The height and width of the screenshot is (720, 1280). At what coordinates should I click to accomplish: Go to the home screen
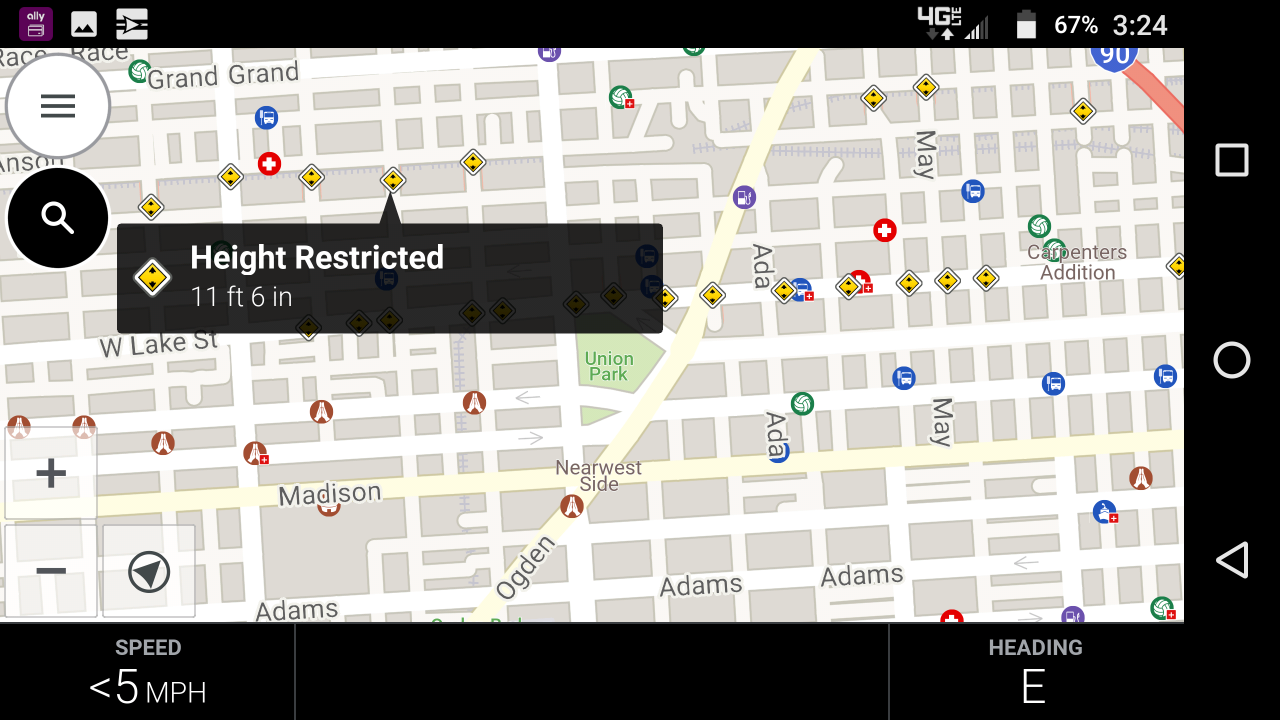point(1232,360)
